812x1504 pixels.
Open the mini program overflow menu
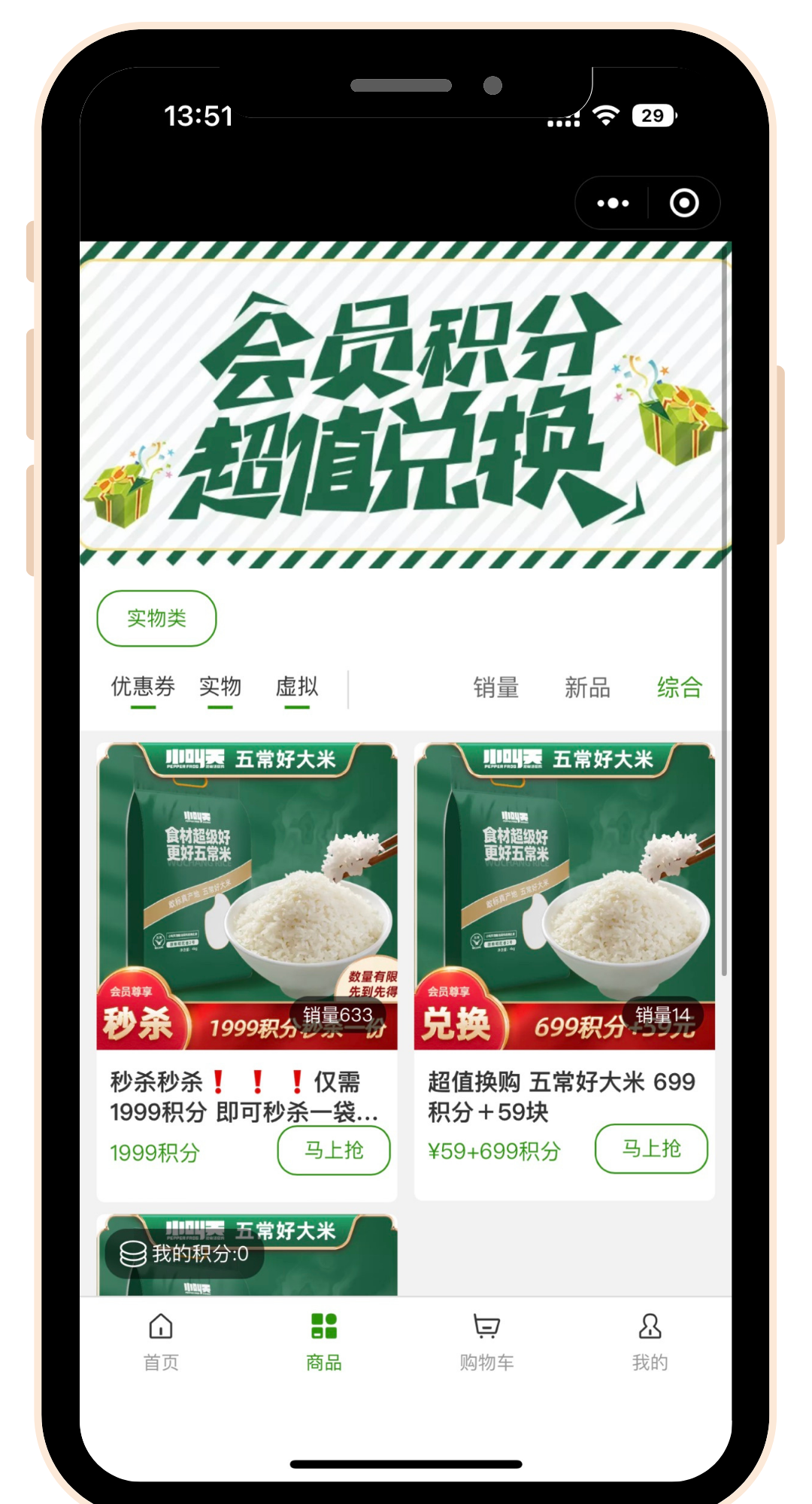(613, 203)
